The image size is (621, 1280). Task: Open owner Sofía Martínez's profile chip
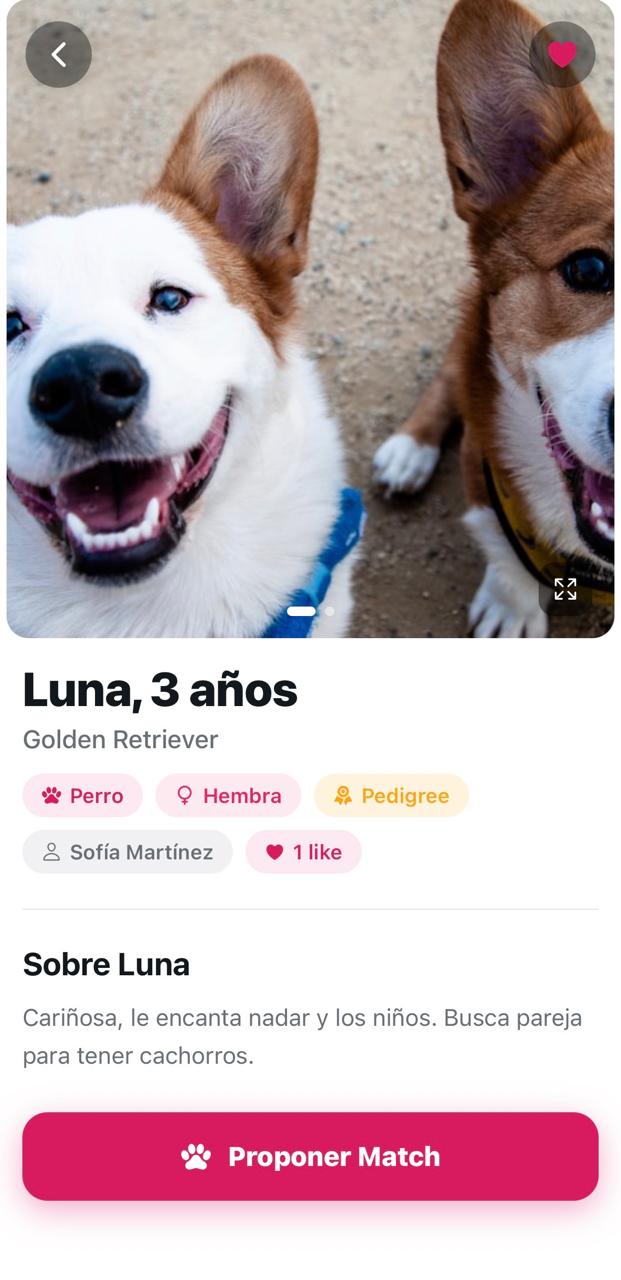coord(127,852)
